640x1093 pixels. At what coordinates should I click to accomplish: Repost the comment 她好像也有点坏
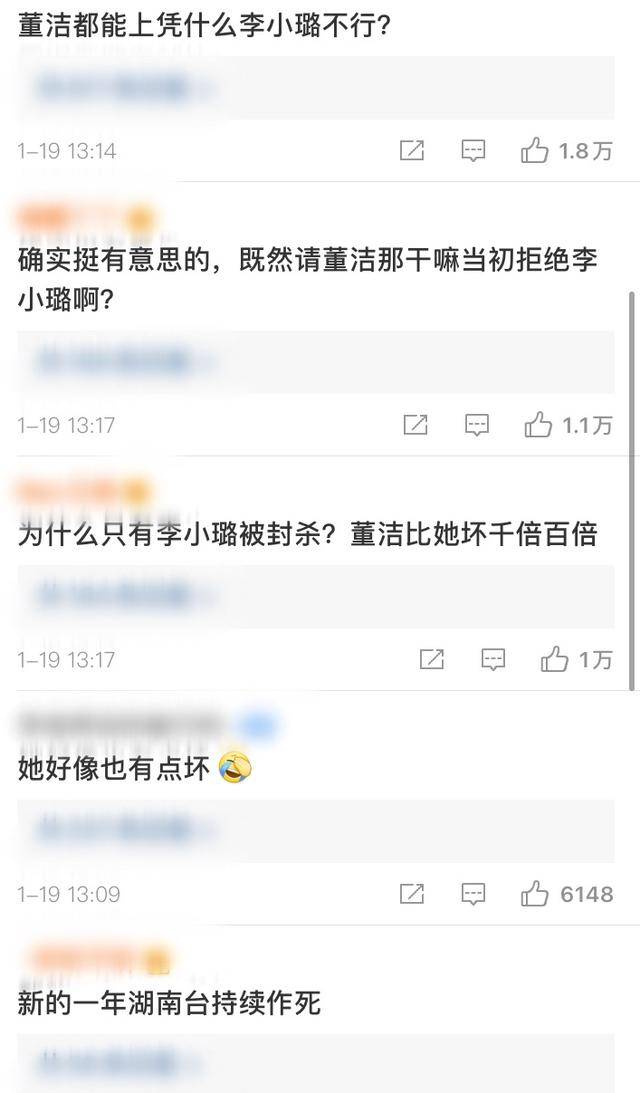tap(412, 894)
